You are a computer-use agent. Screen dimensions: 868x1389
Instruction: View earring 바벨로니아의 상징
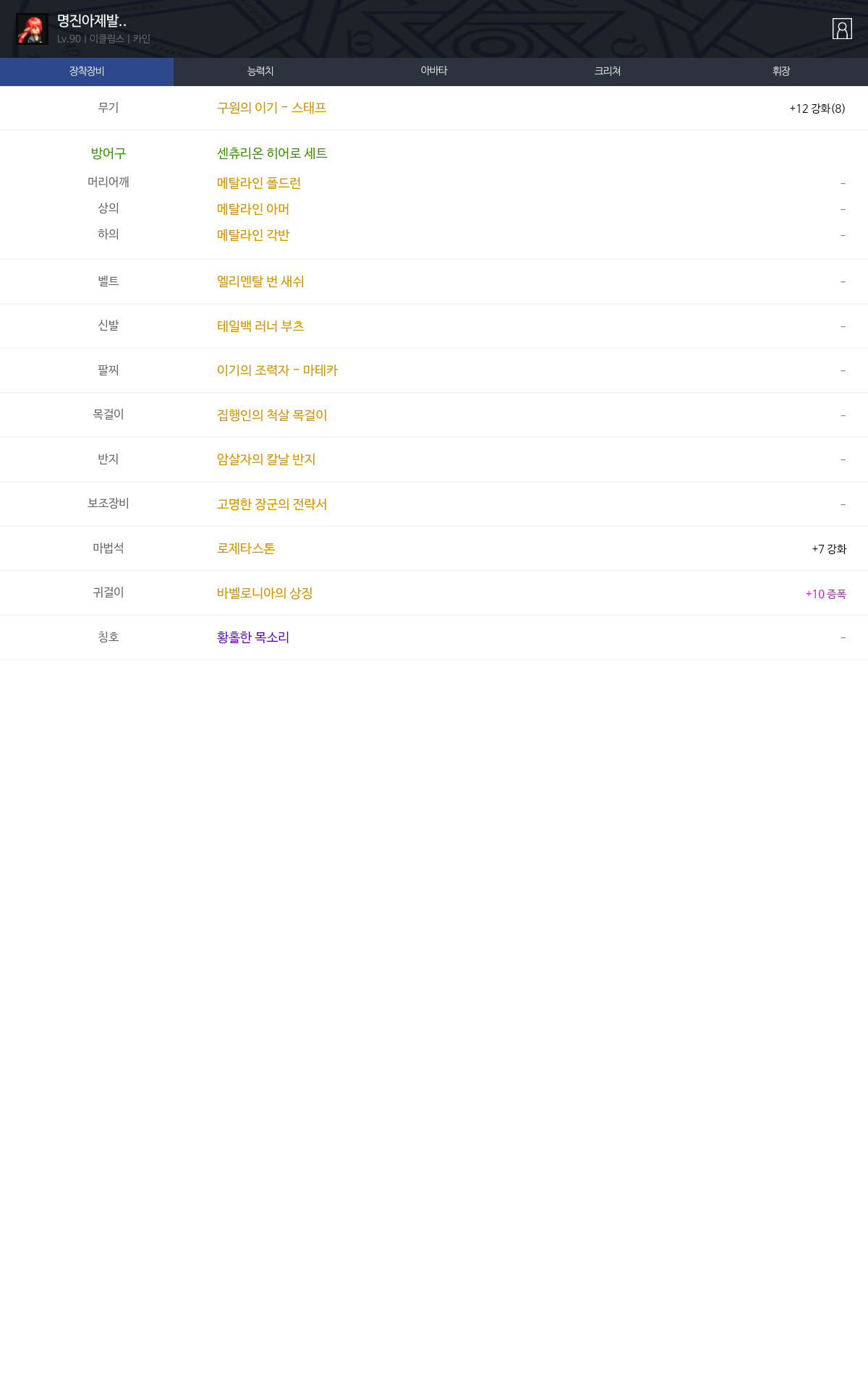click(x=265, y=593)
